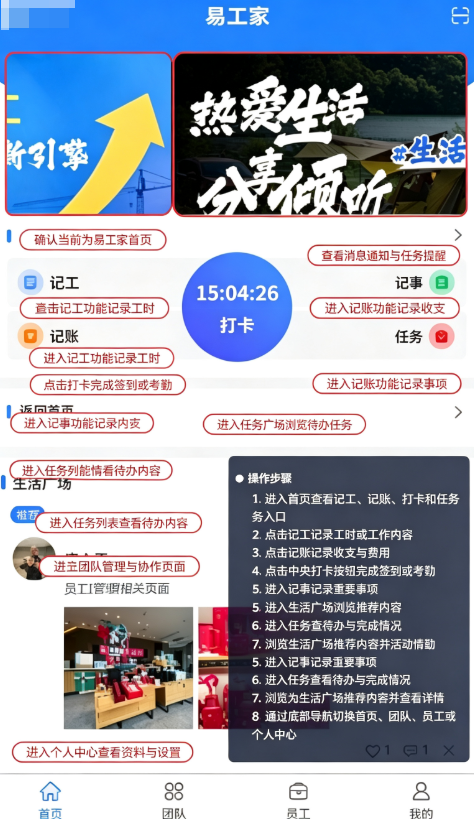
Task: Switch to the 员工 tab
Action: (x=298, y=801)
